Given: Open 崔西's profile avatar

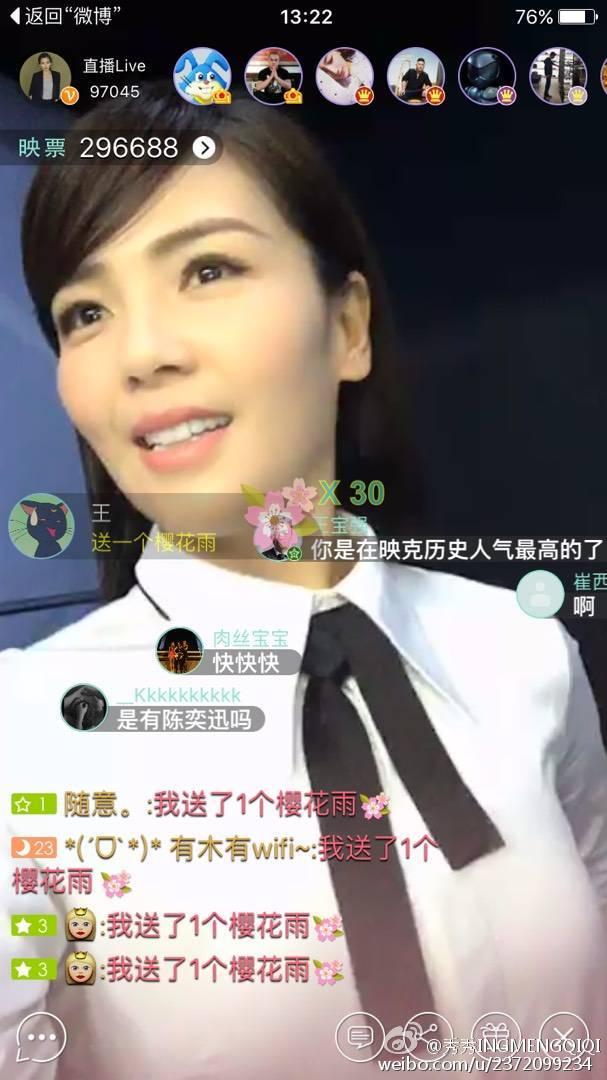Looking at the screenshot, I should point(539,594).
